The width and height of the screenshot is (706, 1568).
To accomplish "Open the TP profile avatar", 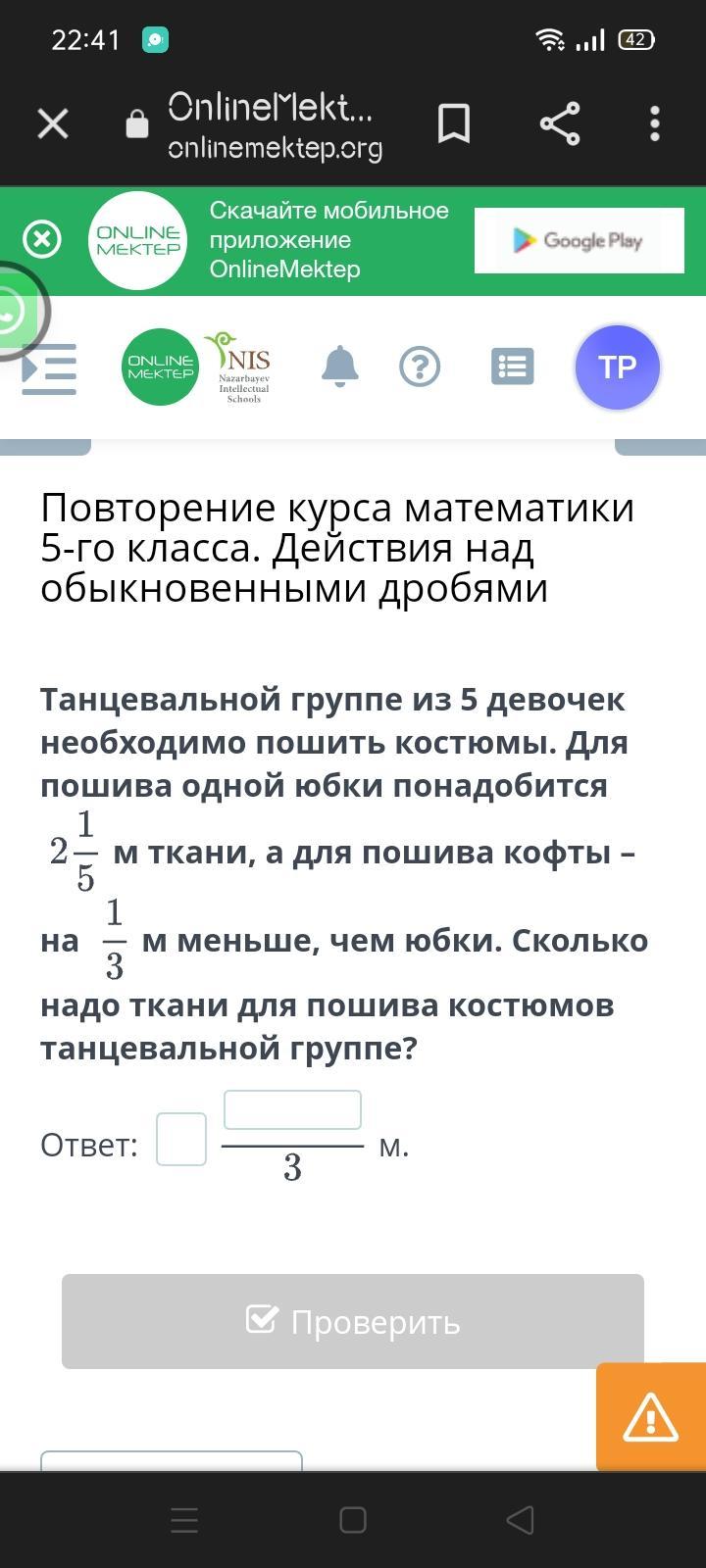I will coord(617,367).
